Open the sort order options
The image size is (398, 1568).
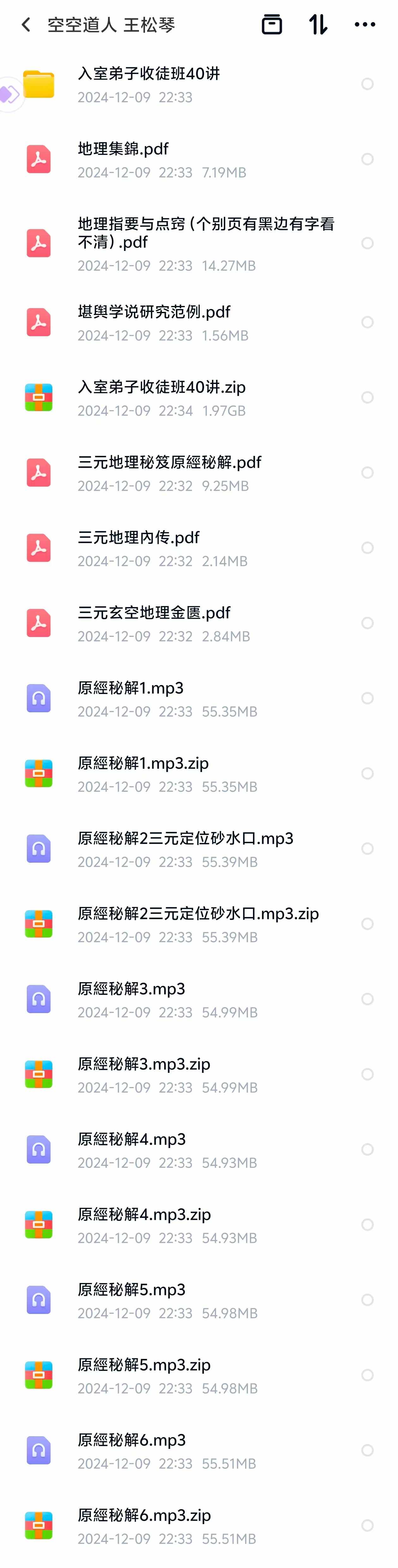point(318,24)
